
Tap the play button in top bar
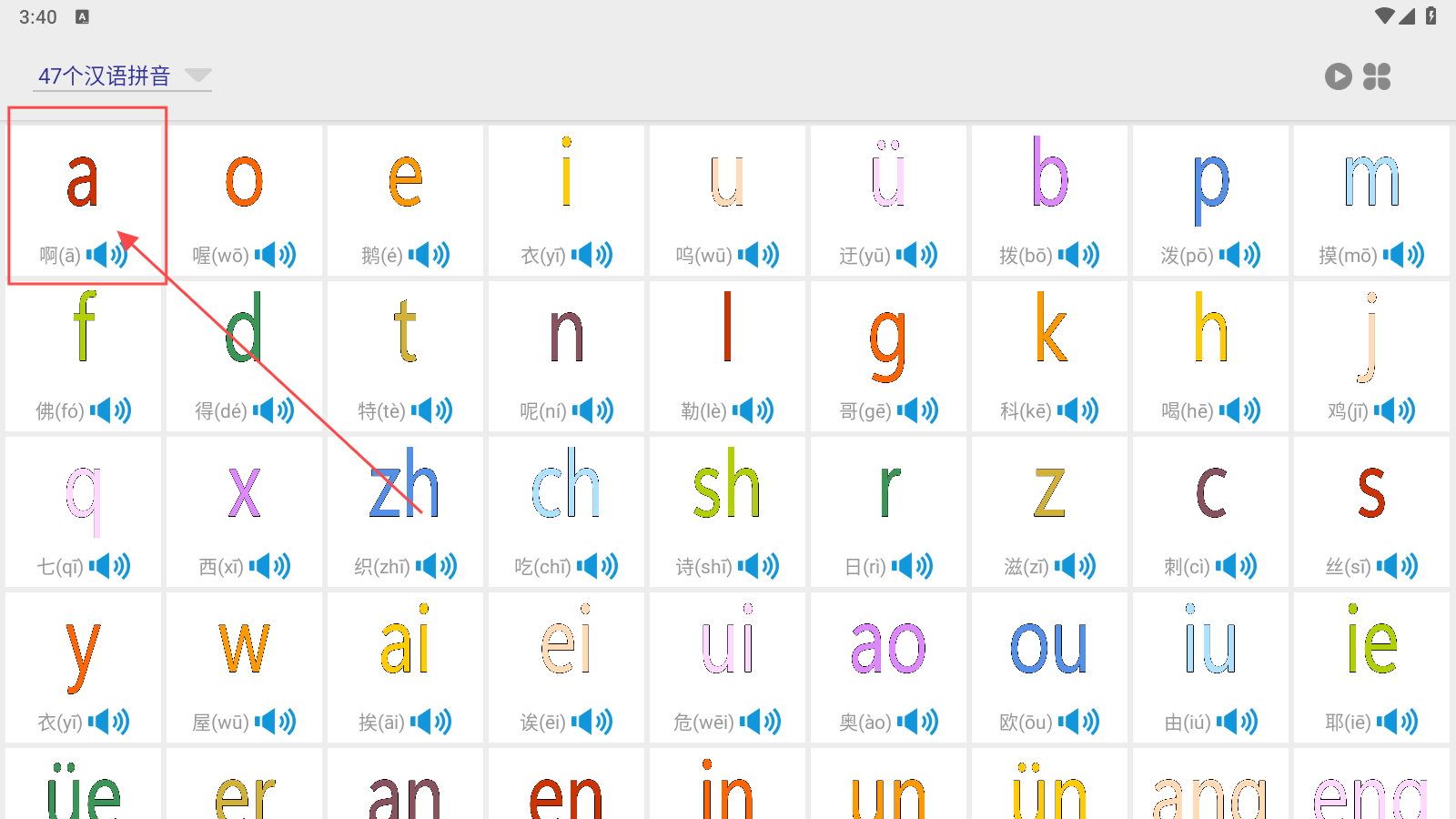coord(1338,76)
